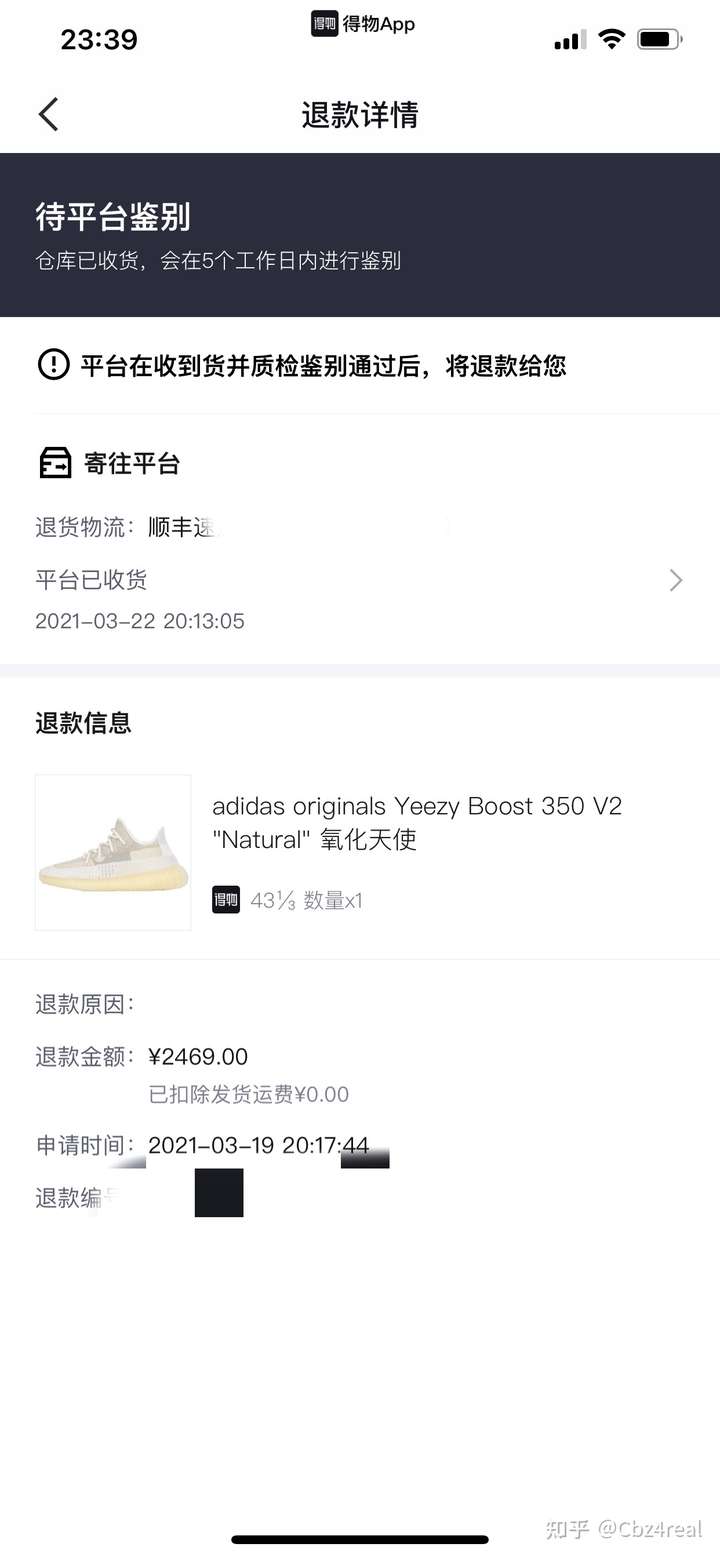The height and width of the screenshot is (1558, 720).
Task: Expand the 平台已收货 logistics detail chevron
Action: click(675, 580)
